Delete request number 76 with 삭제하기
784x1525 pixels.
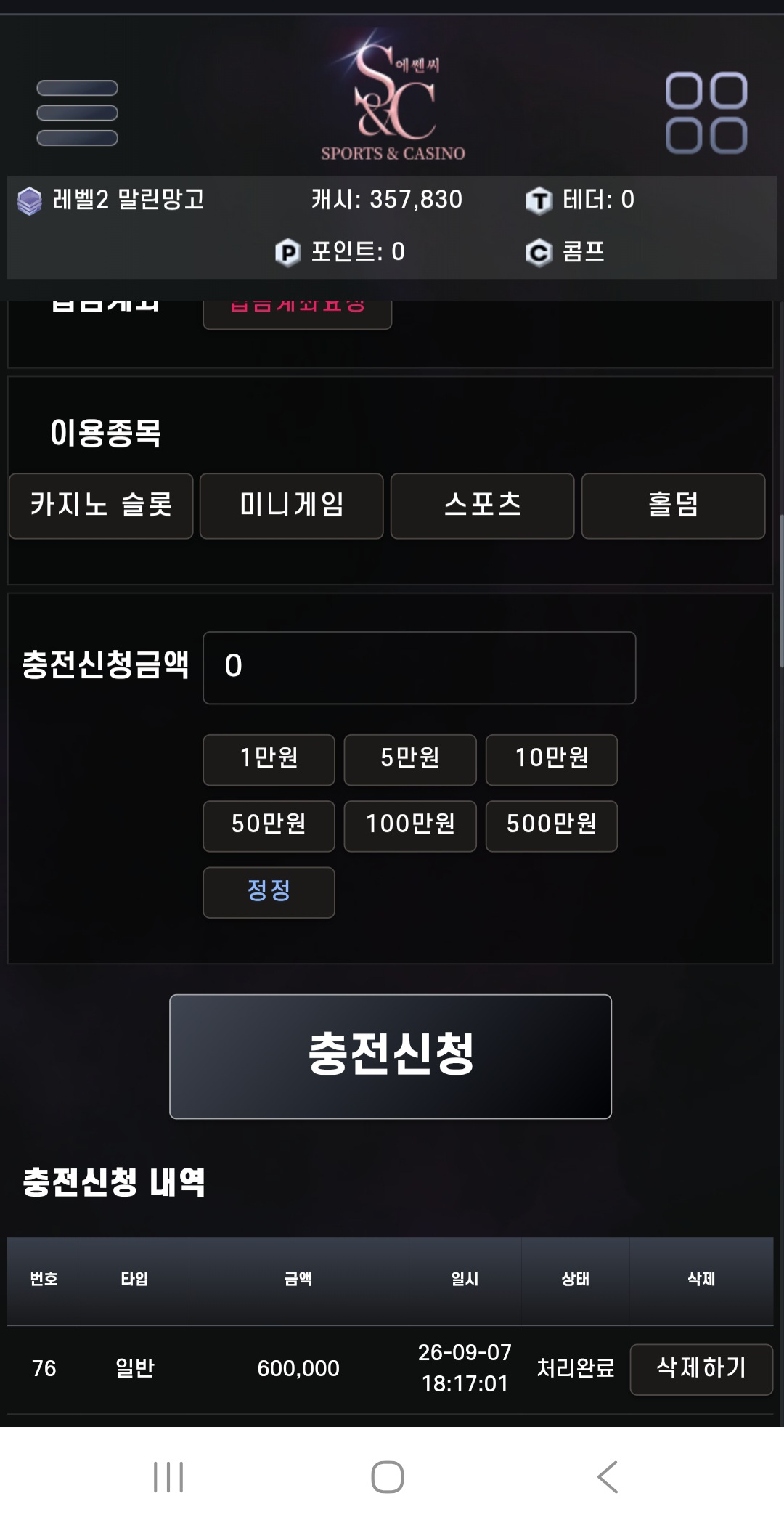coord(701,1370)
